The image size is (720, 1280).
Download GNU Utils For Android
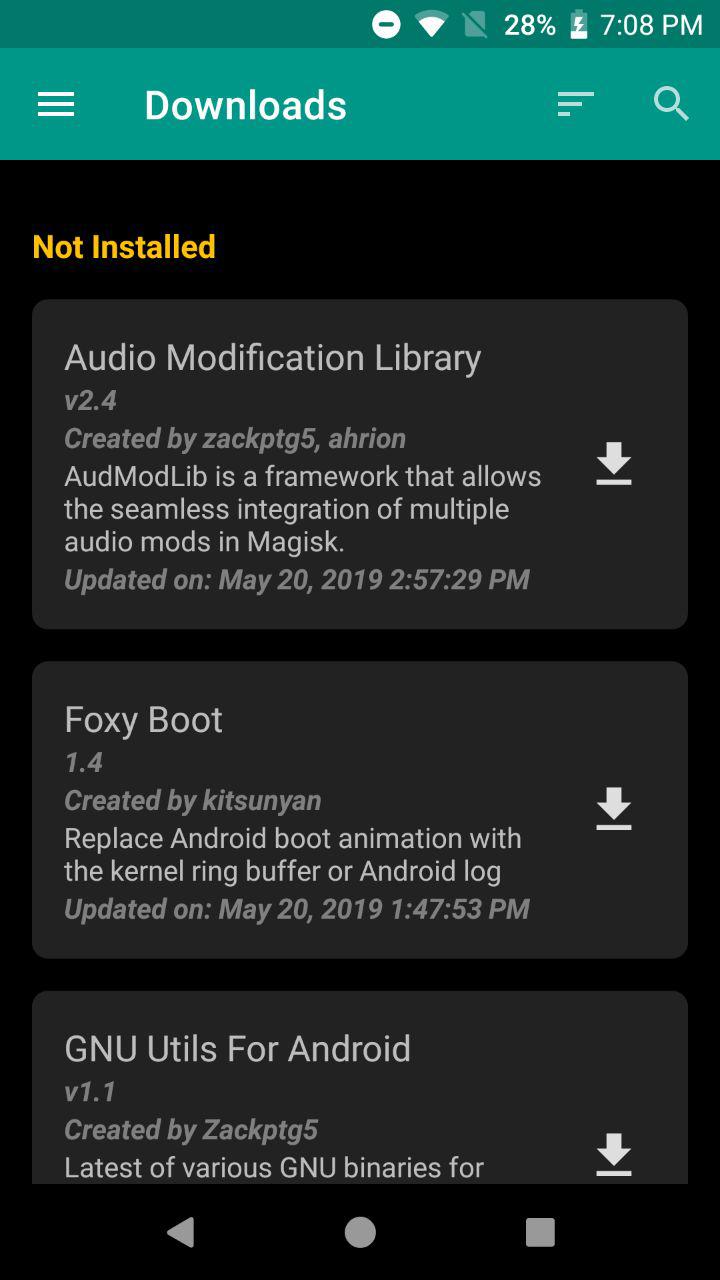(x=613, y=1155)
